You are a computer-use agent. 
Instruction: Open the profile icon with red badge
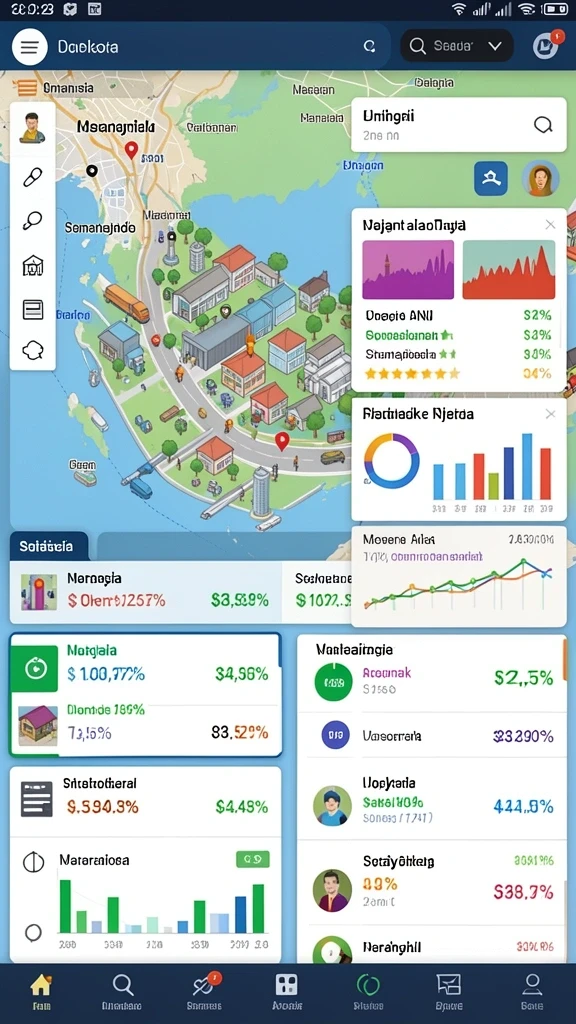[x=546, y=46]
